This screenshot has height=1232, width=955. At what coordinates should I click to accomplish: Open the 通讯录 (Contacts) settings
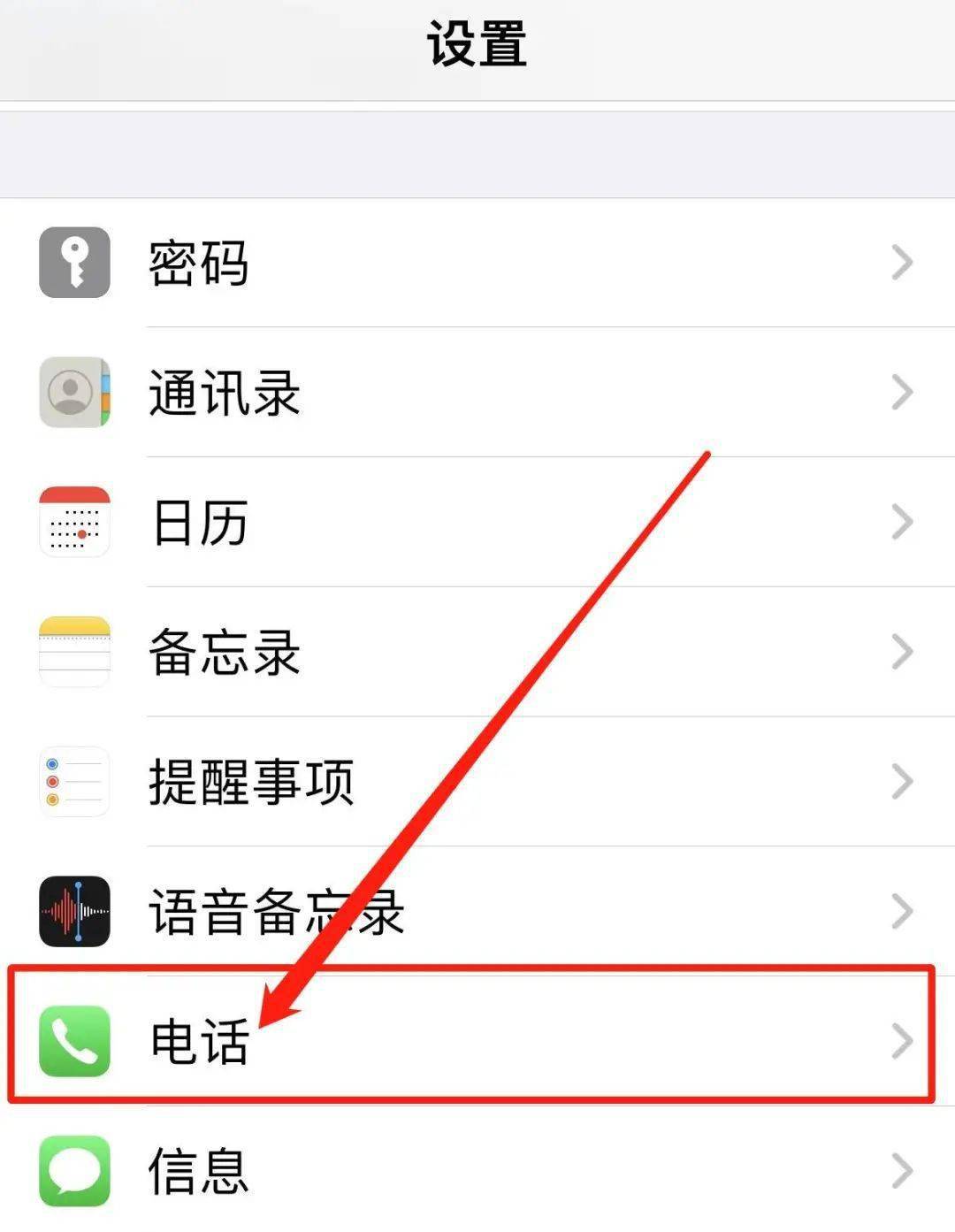pyautogui.click(x=477, y=392)
